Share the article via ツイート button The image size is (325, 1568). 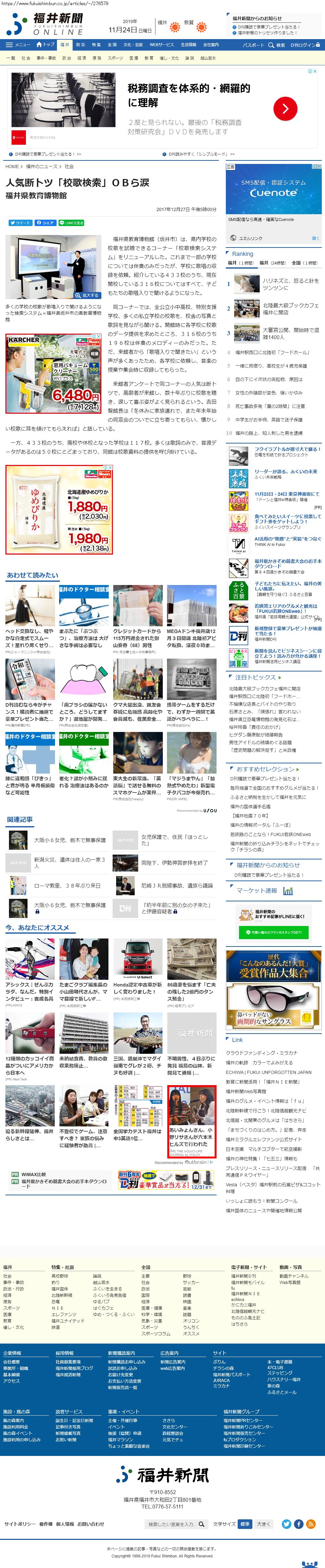click(x=20, y=223)
